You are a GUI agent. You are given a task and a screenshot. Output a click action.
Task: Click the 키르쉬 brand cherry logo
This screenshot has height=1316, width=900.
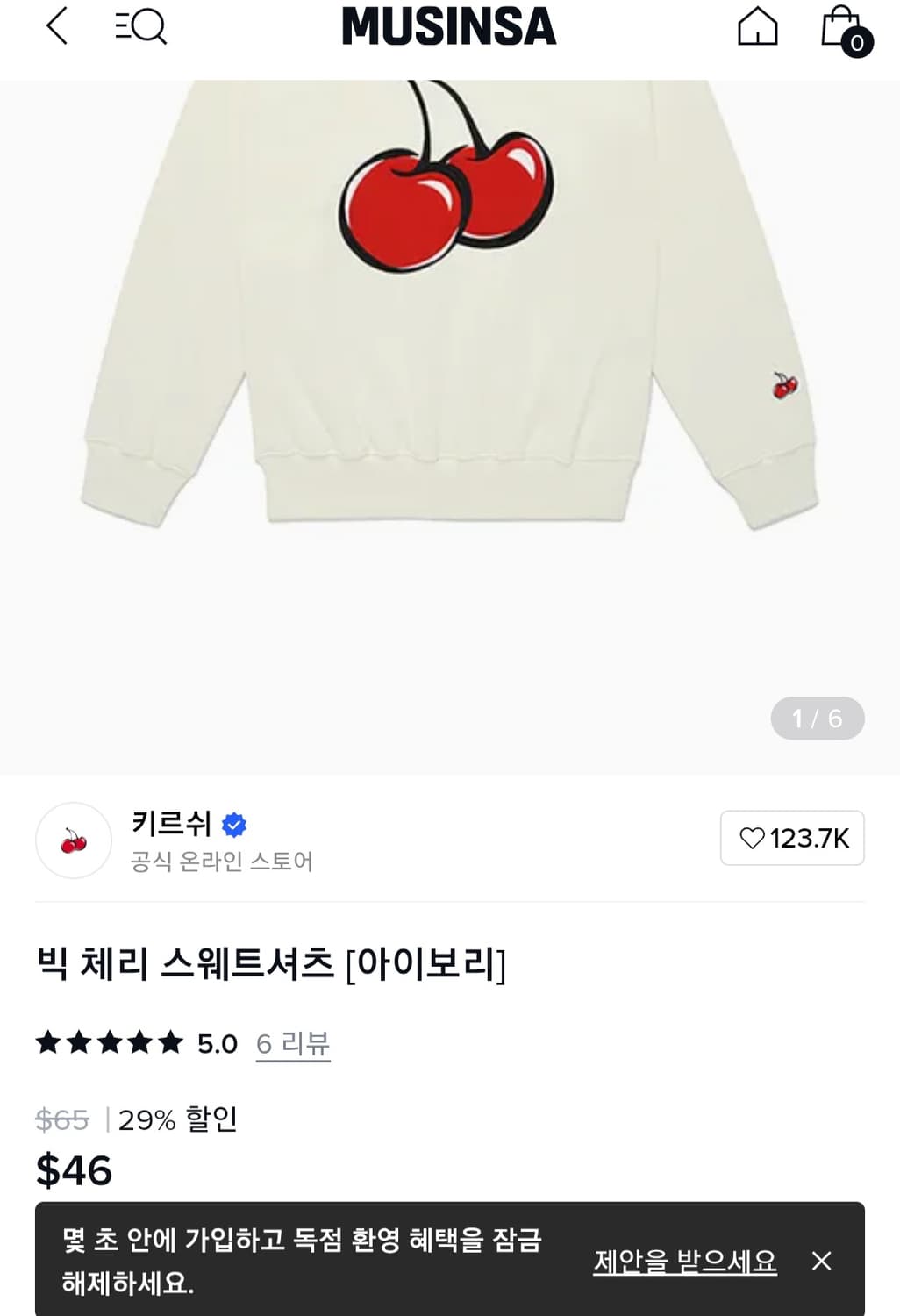[73, 840]
